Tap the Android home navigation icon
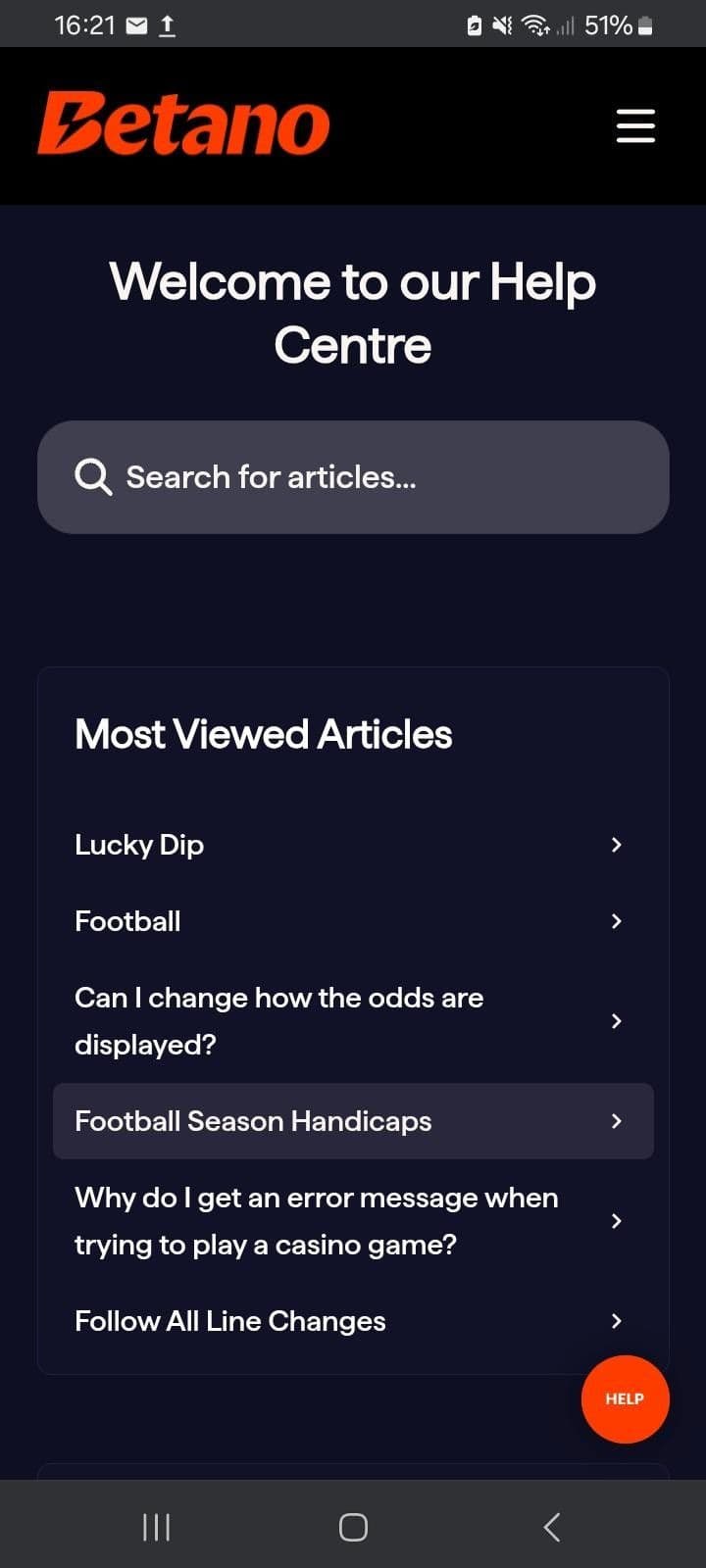The image size is (706, 1568). (x=352, y=1526)
